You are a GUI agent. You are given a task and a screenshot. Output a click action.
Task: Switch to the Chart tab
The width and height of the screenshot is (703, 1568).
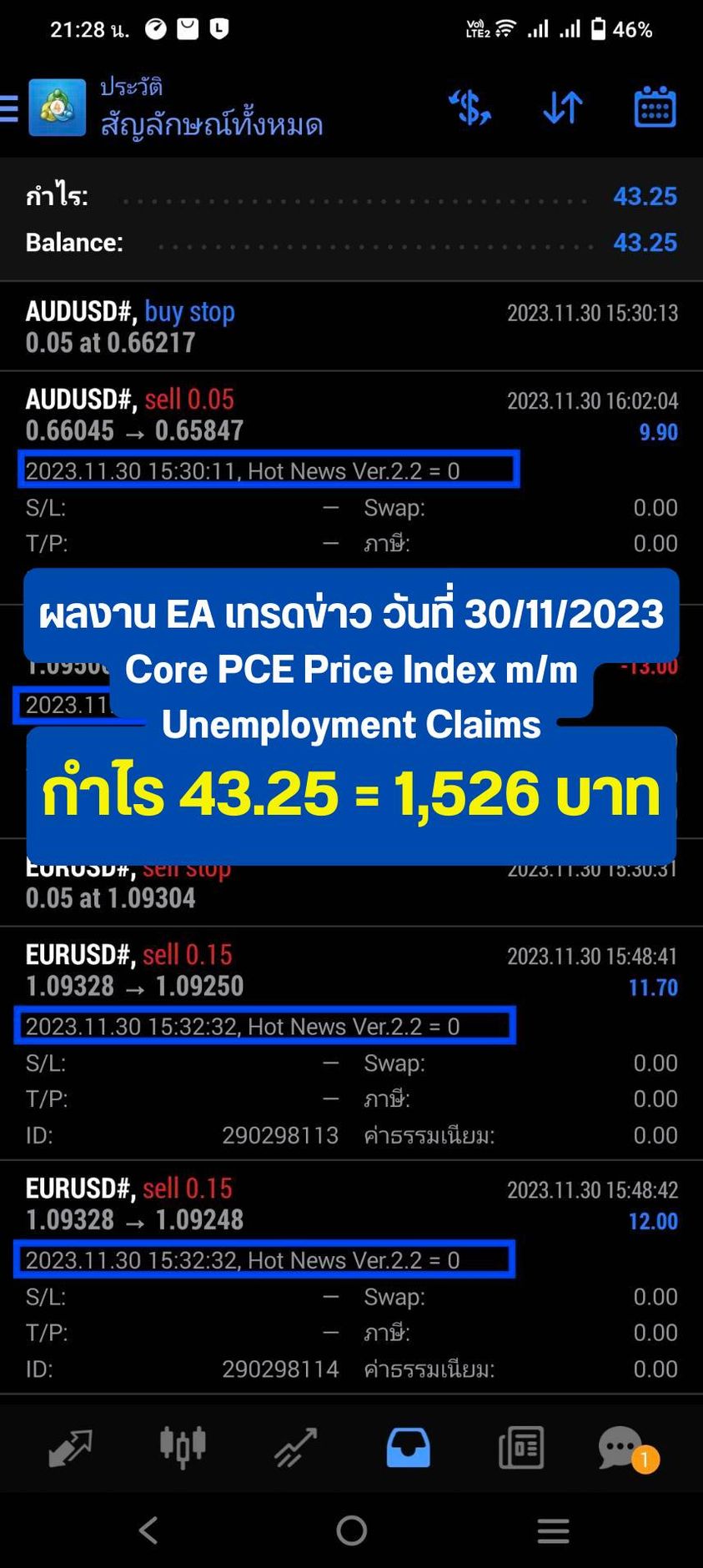click(183, 1447)
